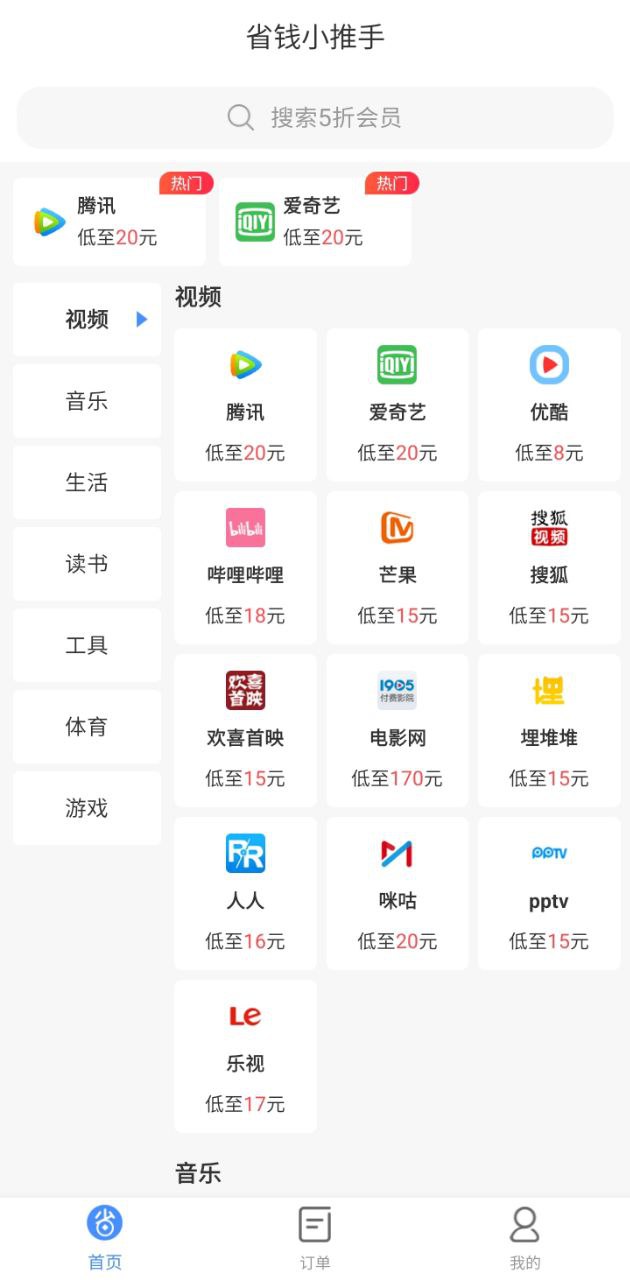Go to the 我的 profile tab

coord(525,1238)
